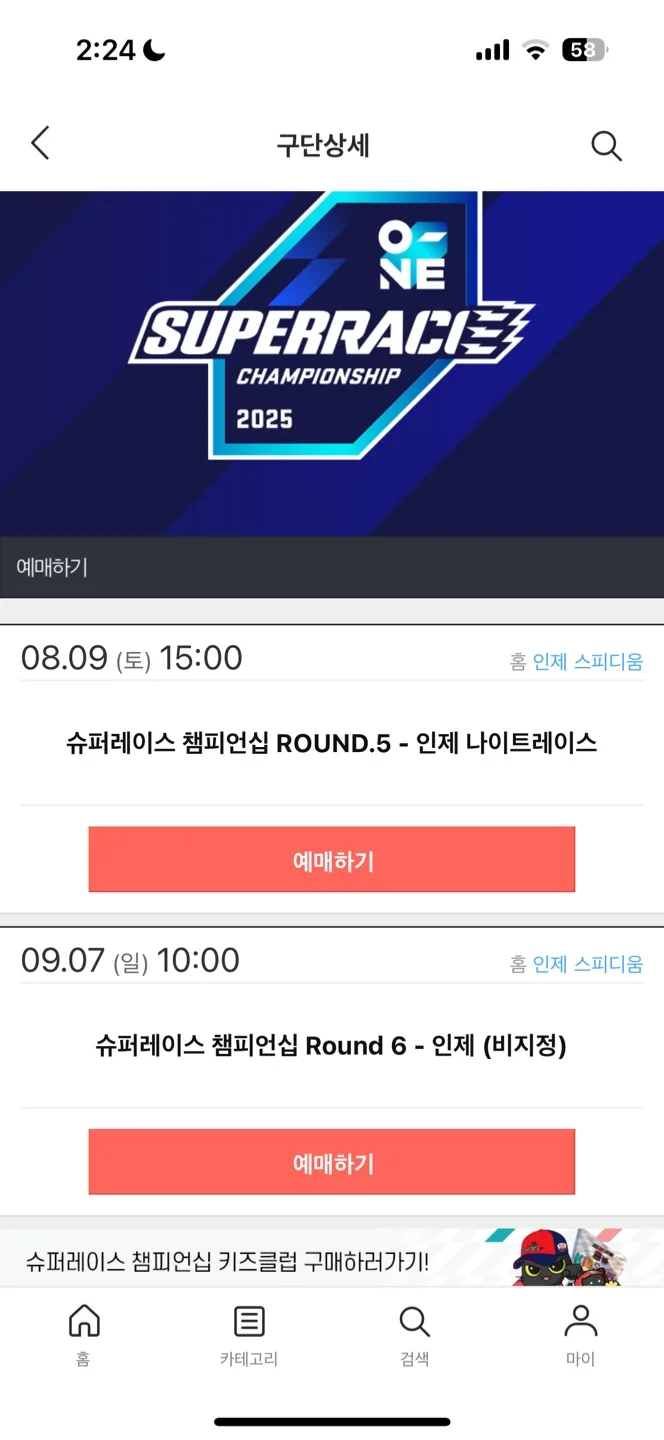Select the 예매하기 tab under the banner
This screenshot has height=1440, width=664.
click(x=52, y=567)
